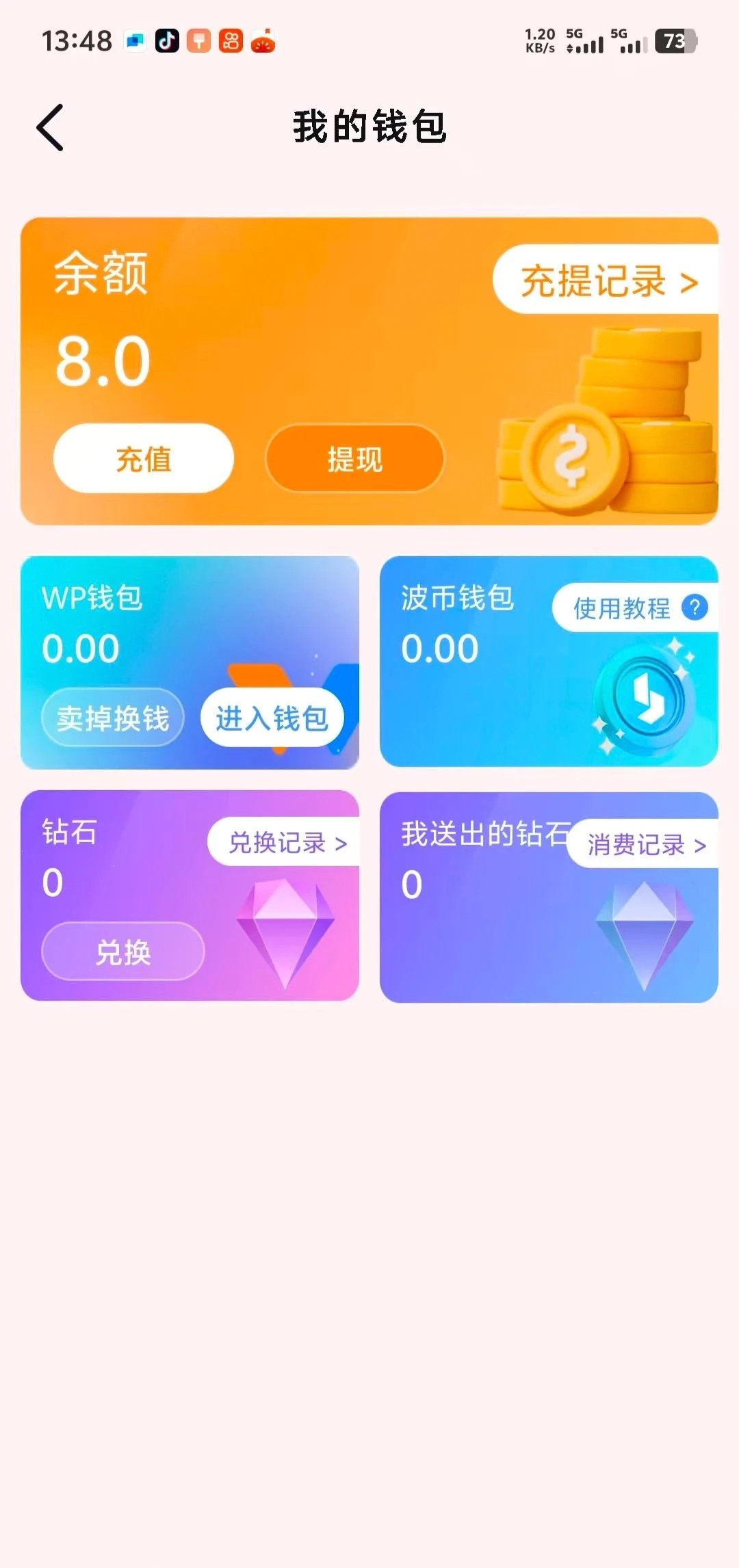View 兑换记录 for diamonds

tap(286, 843)
